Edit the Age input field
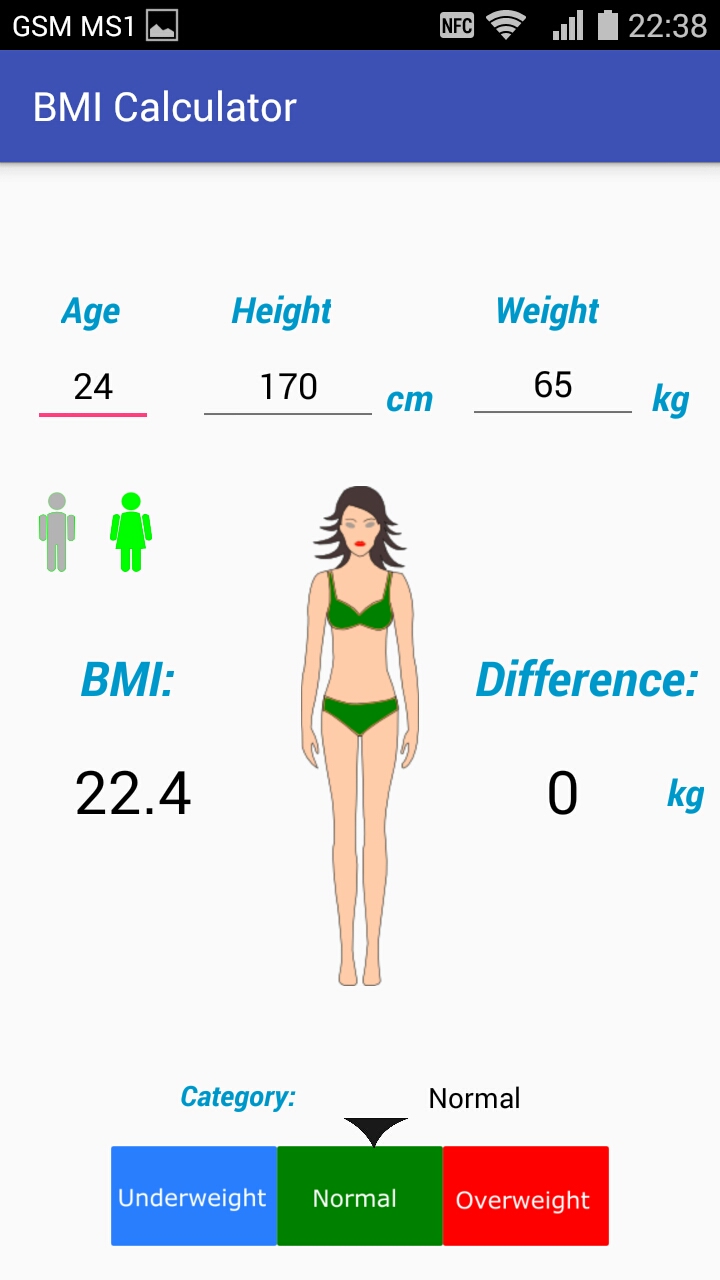Viewport: 720px width, 1280px height. (93, 387)
